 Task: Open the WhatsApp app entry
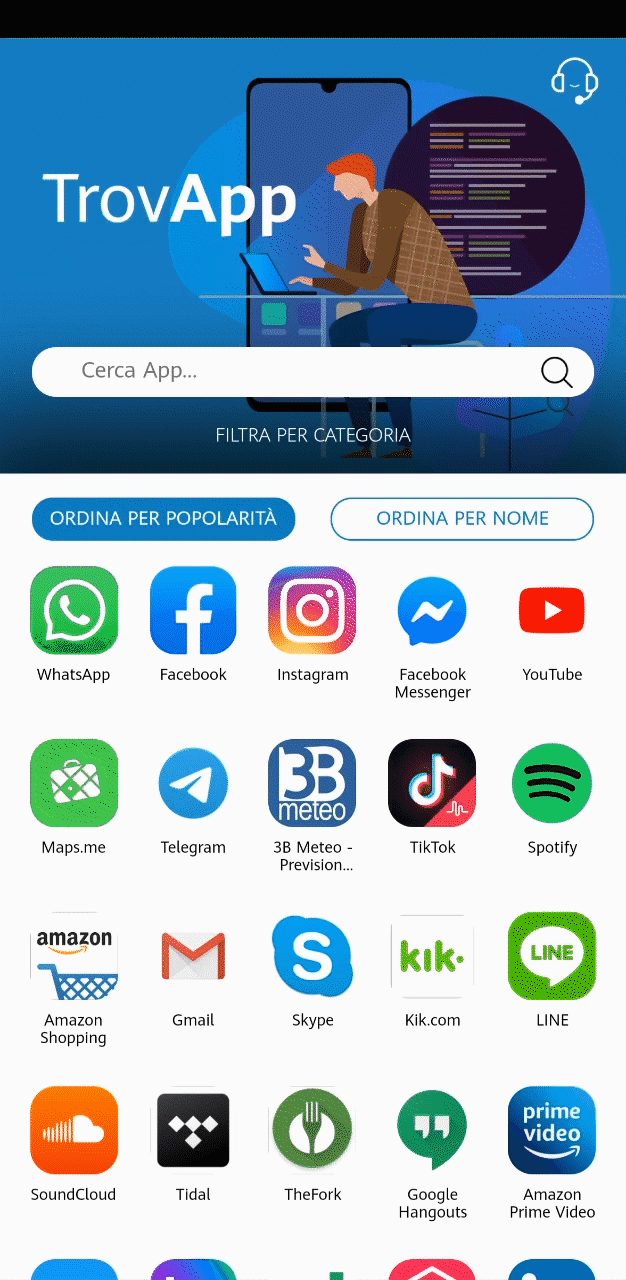(x=74, y=625)
